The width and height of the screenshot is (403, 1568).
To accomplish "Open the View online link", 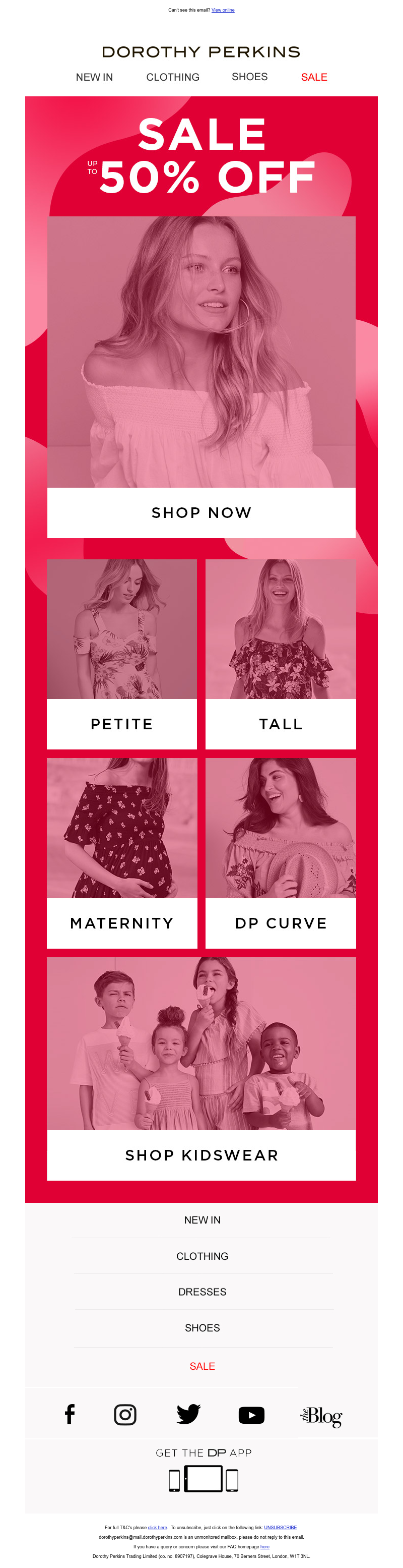I will coord(223,10).
